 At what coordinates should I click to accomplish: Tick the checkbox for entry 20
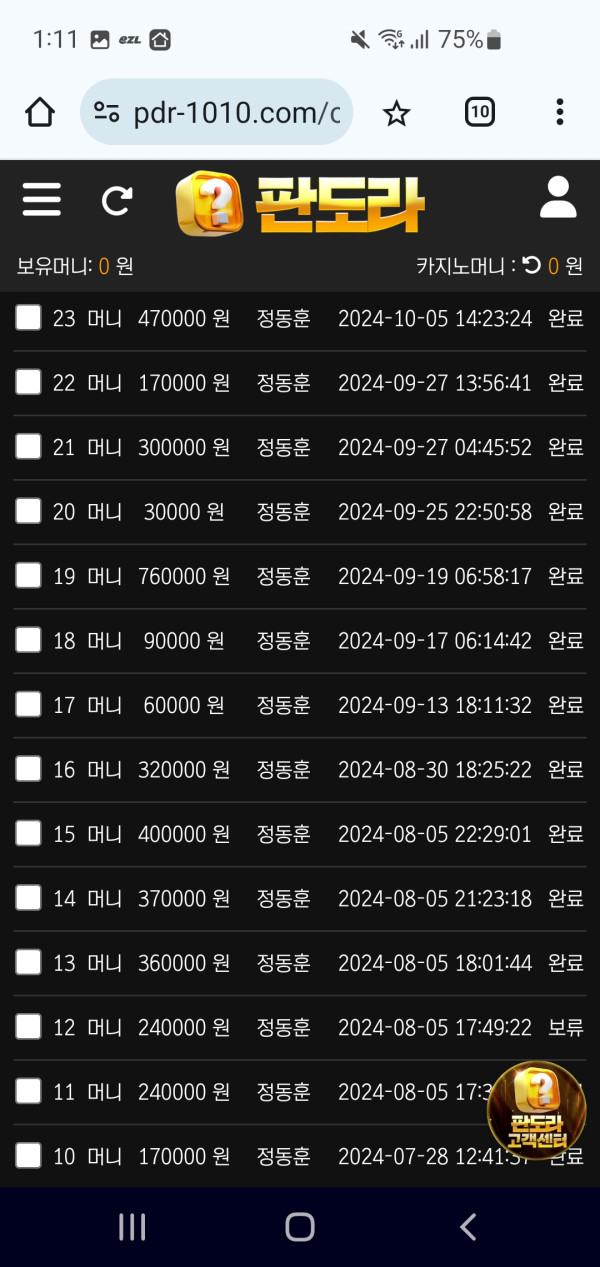[28, 511]
